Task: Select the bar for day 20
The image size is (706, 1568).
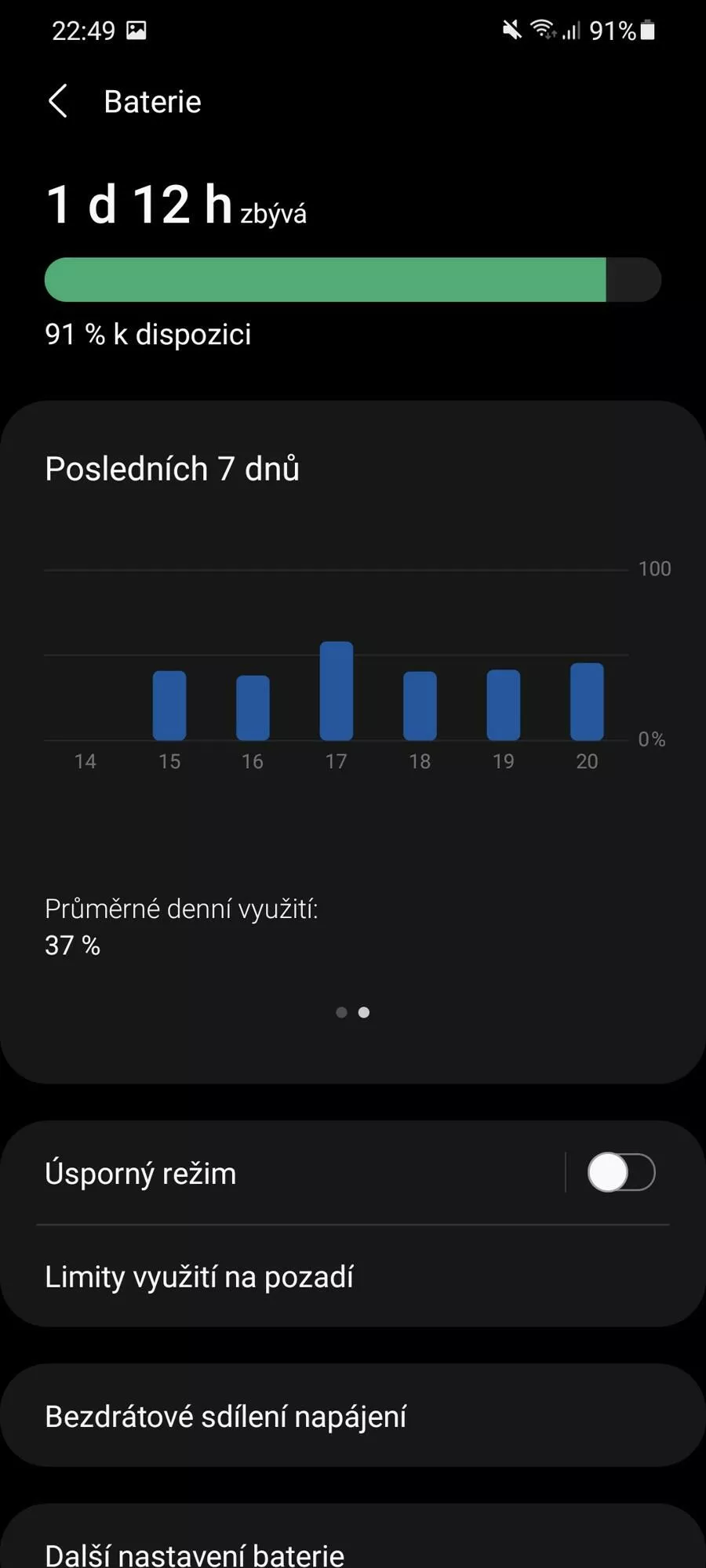Action: pos(587,702)
